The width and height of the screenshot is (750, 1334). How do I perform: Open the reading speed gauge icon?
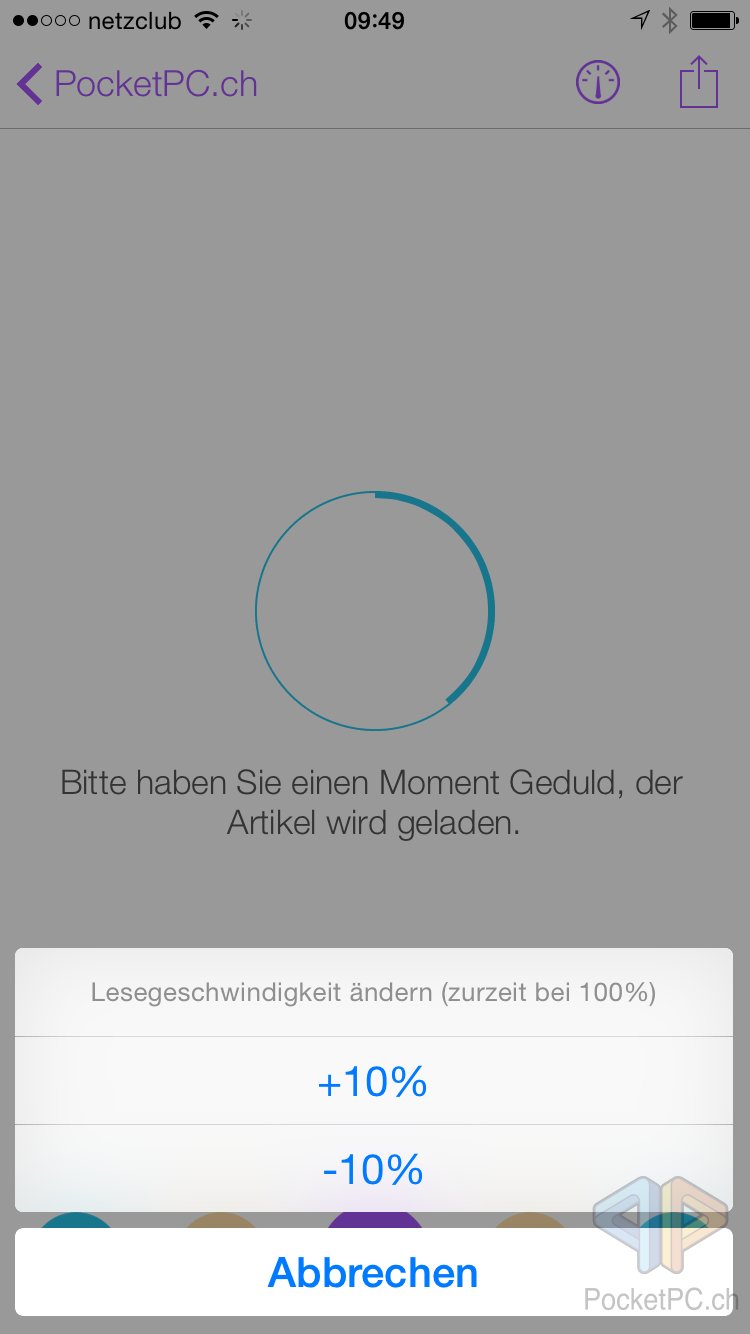[x=598, y=83]
